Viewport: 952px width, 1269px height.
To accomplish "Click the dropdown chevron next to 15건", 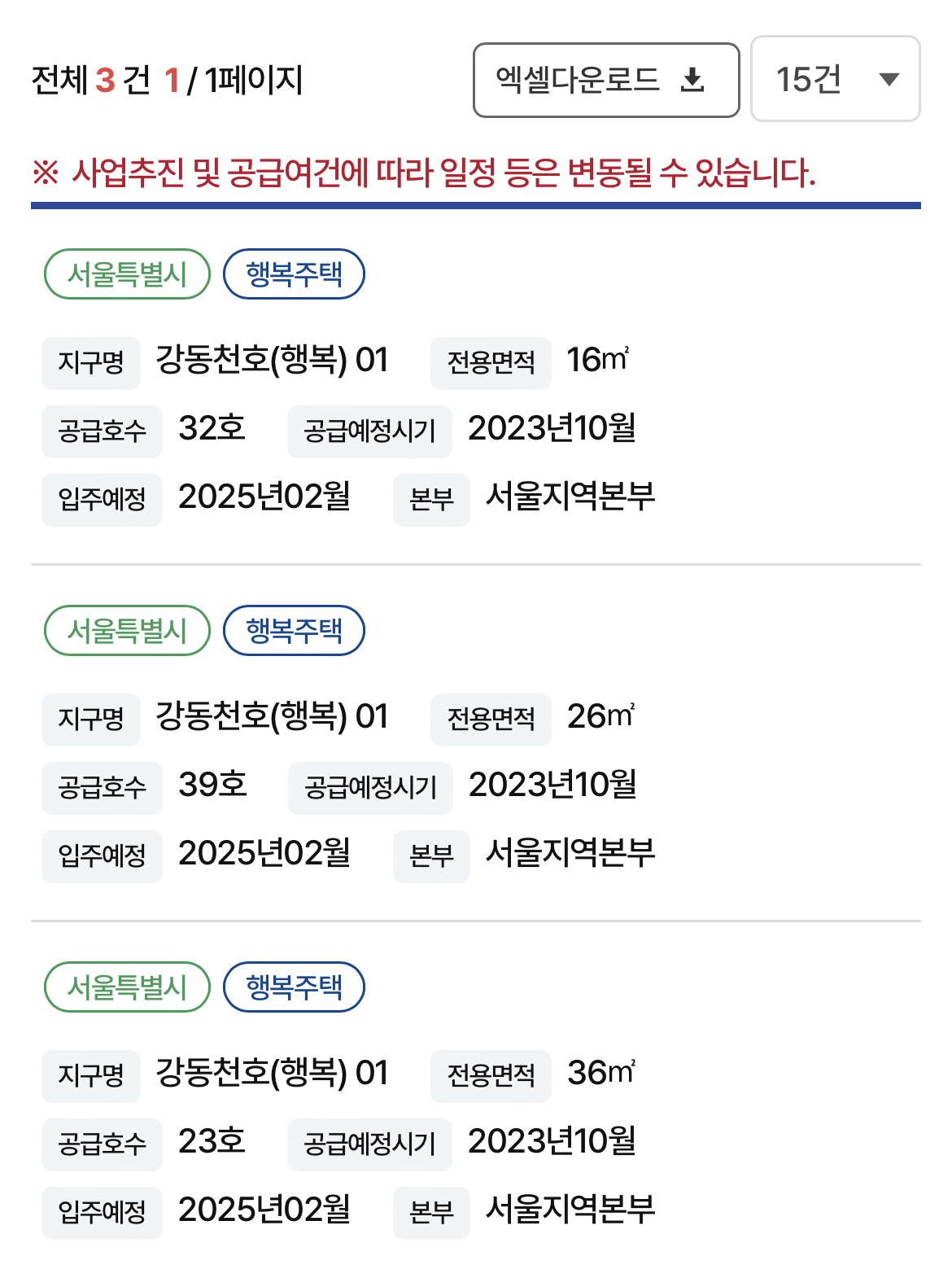I will coord(888,80).
